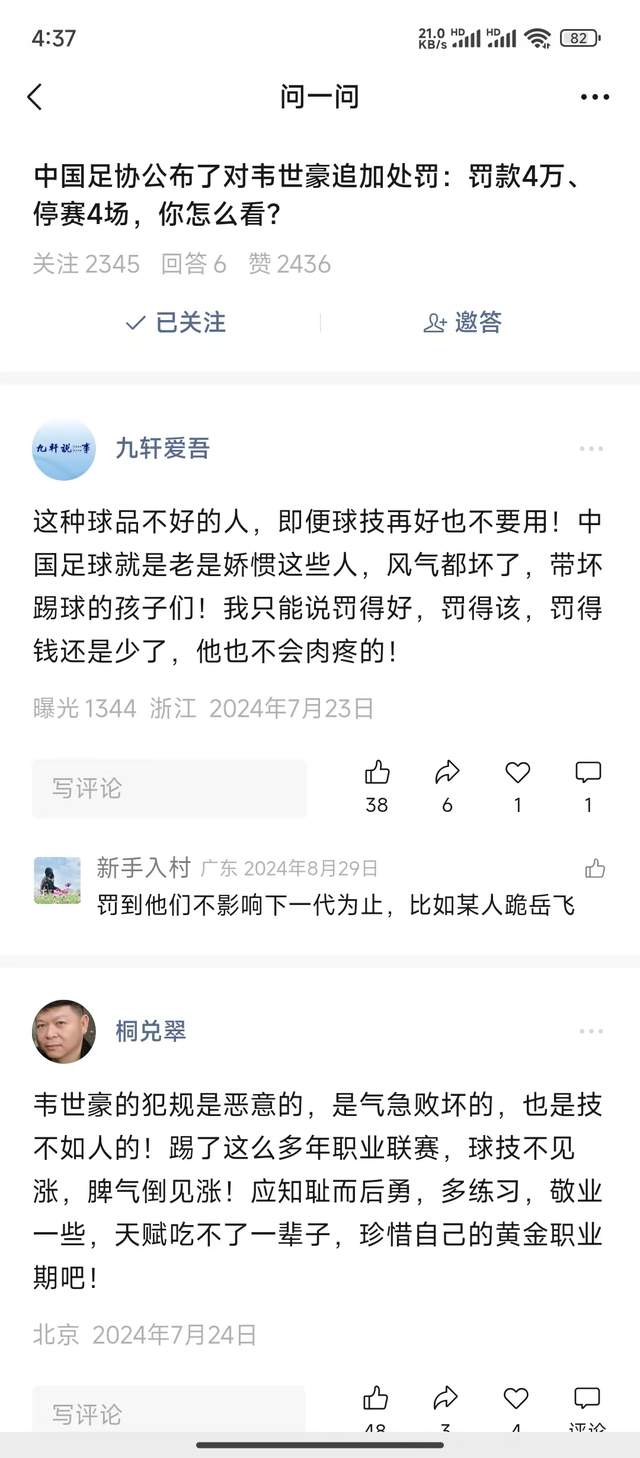
Task: Open 桐兑翠's profile avatar
Action: [64, 1031]
